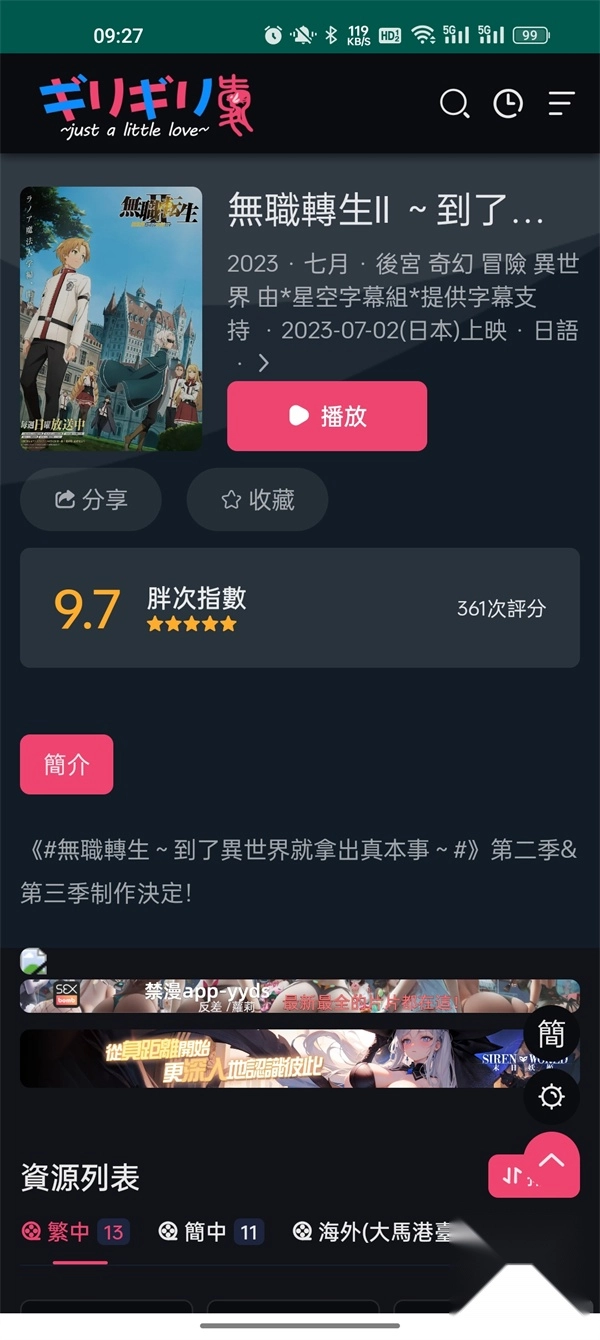
Task: Toggle simplified Chinese with 簡 button
Action: [551, 1033]
